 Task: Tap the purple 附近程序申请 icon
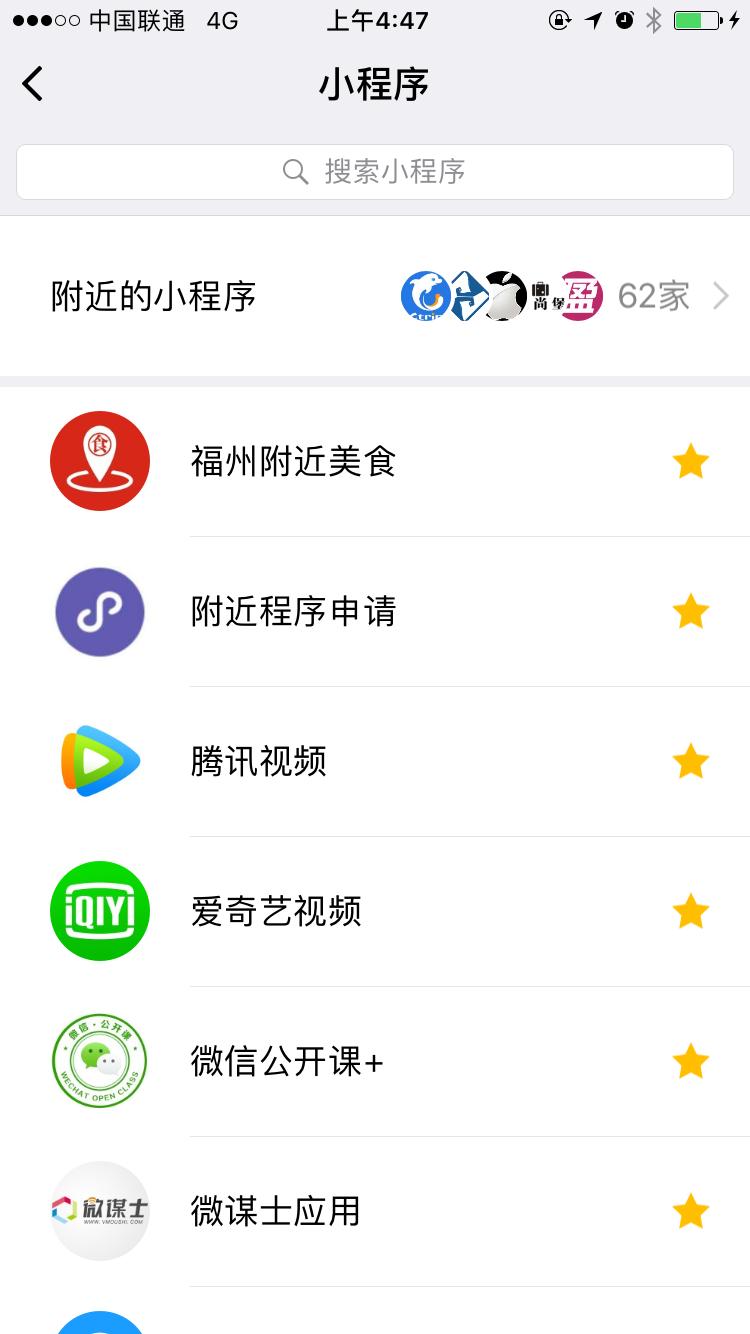tap(100, 611)
